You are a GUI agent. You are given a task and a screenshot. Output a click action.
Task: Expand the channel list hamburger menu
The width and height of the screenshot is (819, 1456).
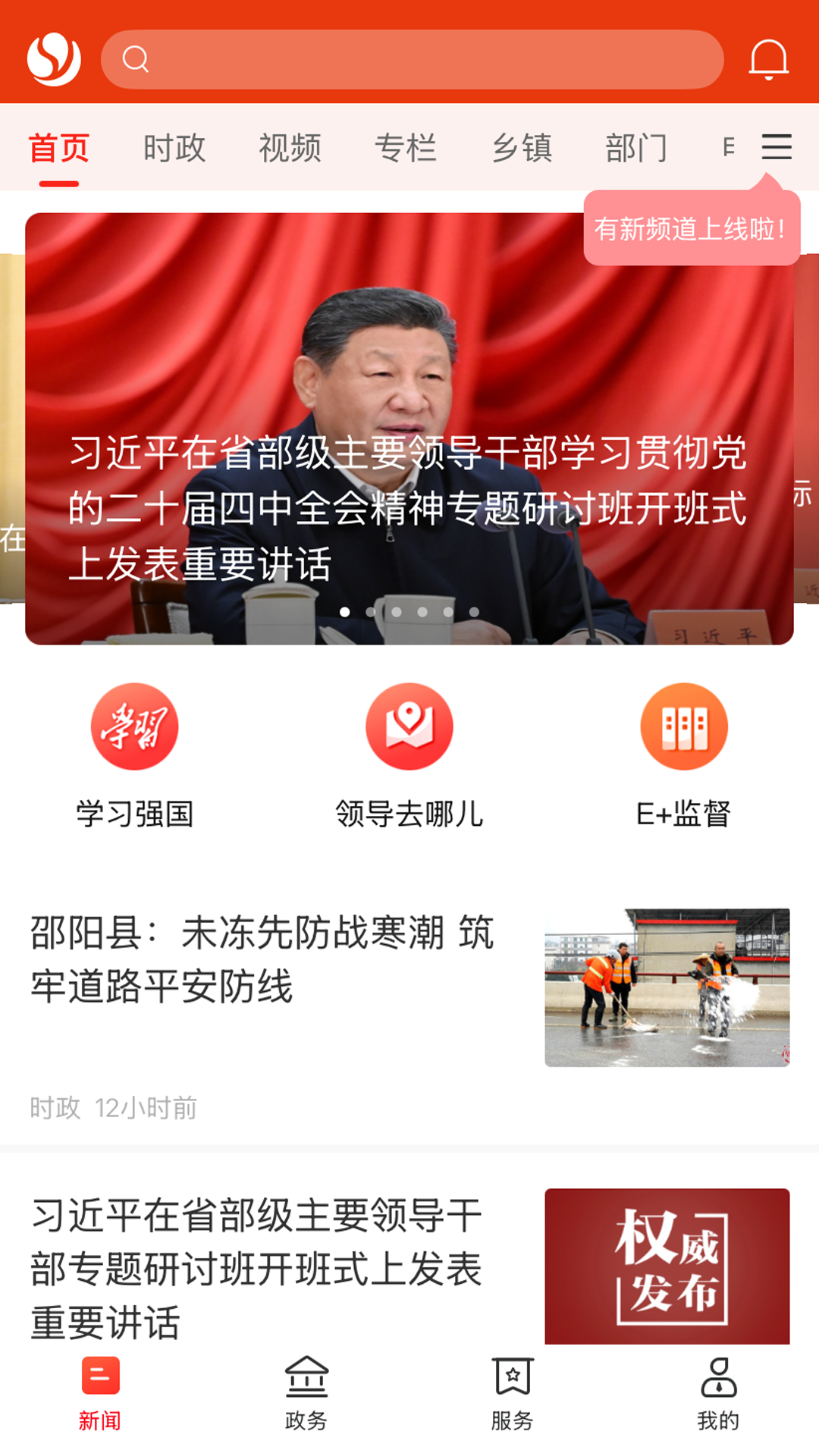click(777, 147)
